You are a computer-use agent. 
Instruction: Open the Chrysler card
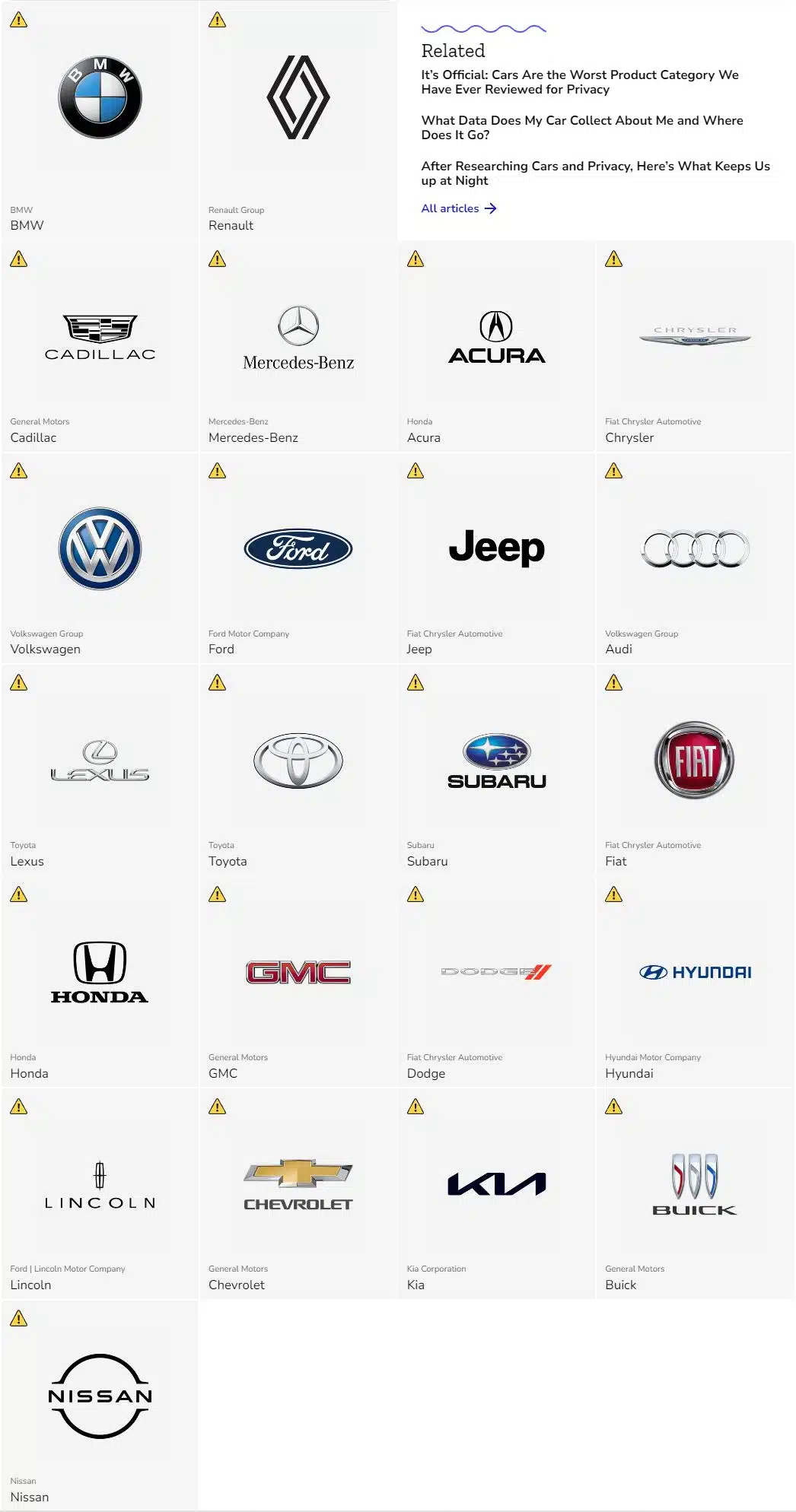pyautogui.click(x=695, y=348)
